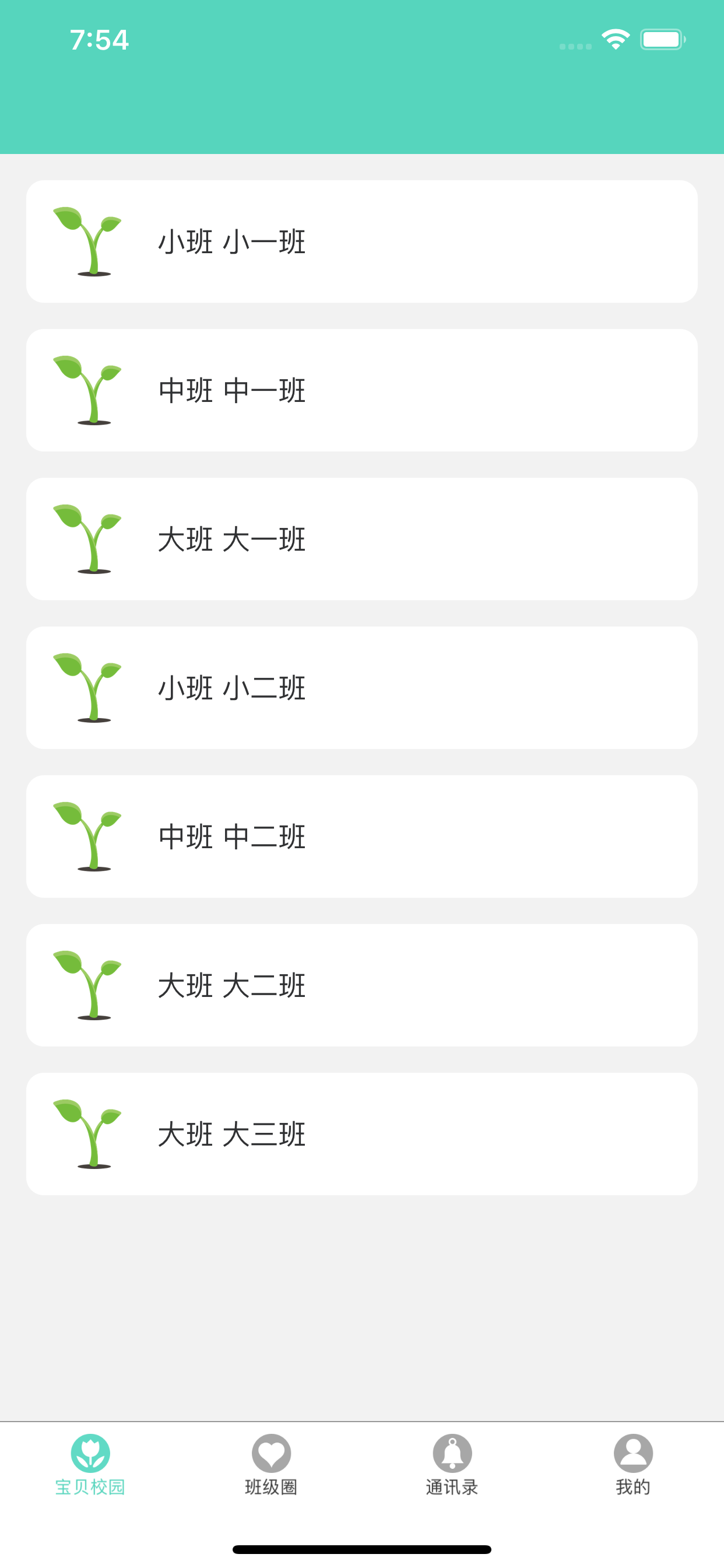Image resolution: width=724 pixels, height=1568 pixels.
Task: Tap the 小班 小二班 class row
Action: point(362,688)
